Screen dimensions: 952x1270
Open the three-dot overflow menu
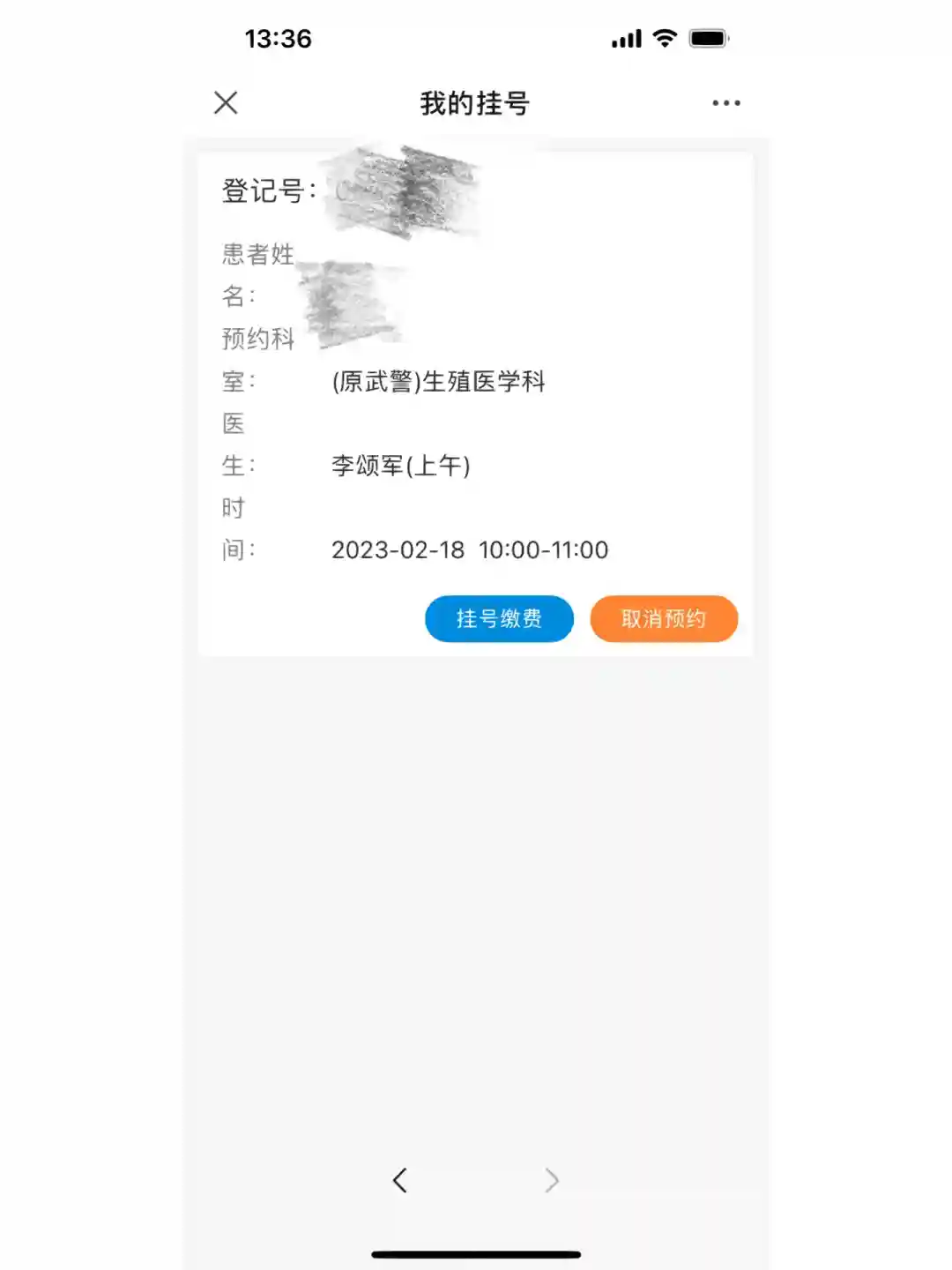tap(726, 103)
